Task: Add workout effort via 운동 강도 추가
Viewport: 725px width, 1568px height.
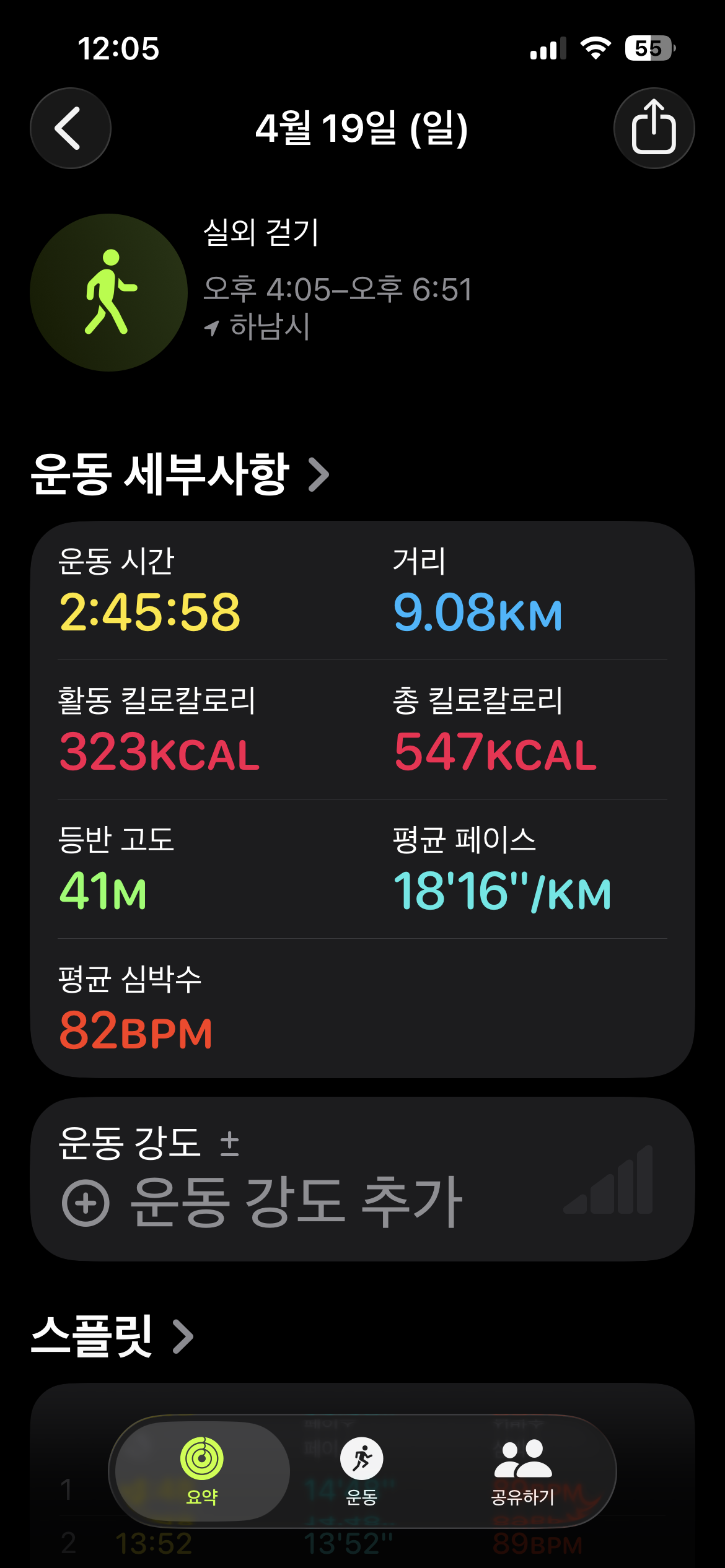Action: pyautogui.click(x=263, y=1202)
